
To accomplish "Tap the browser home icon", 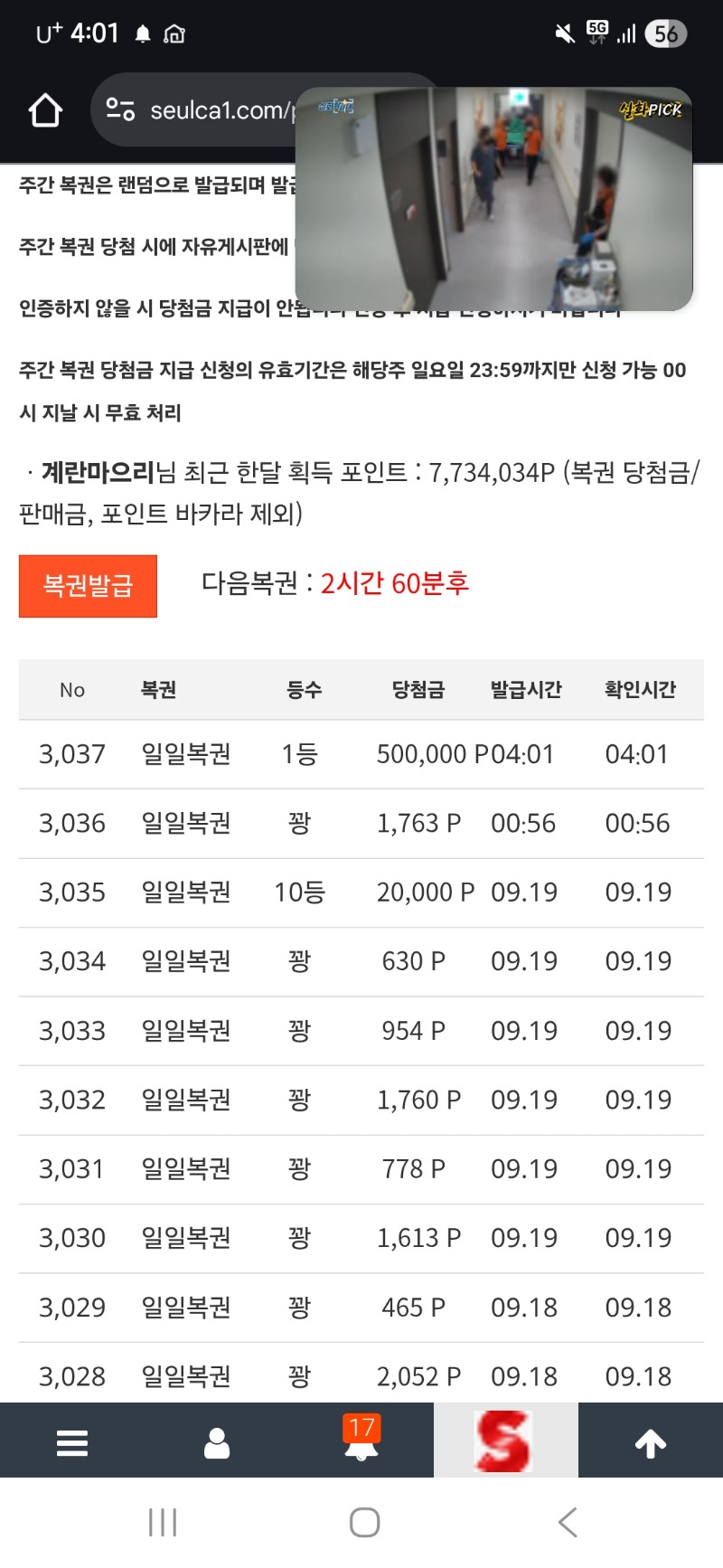I will pos(45,110).
